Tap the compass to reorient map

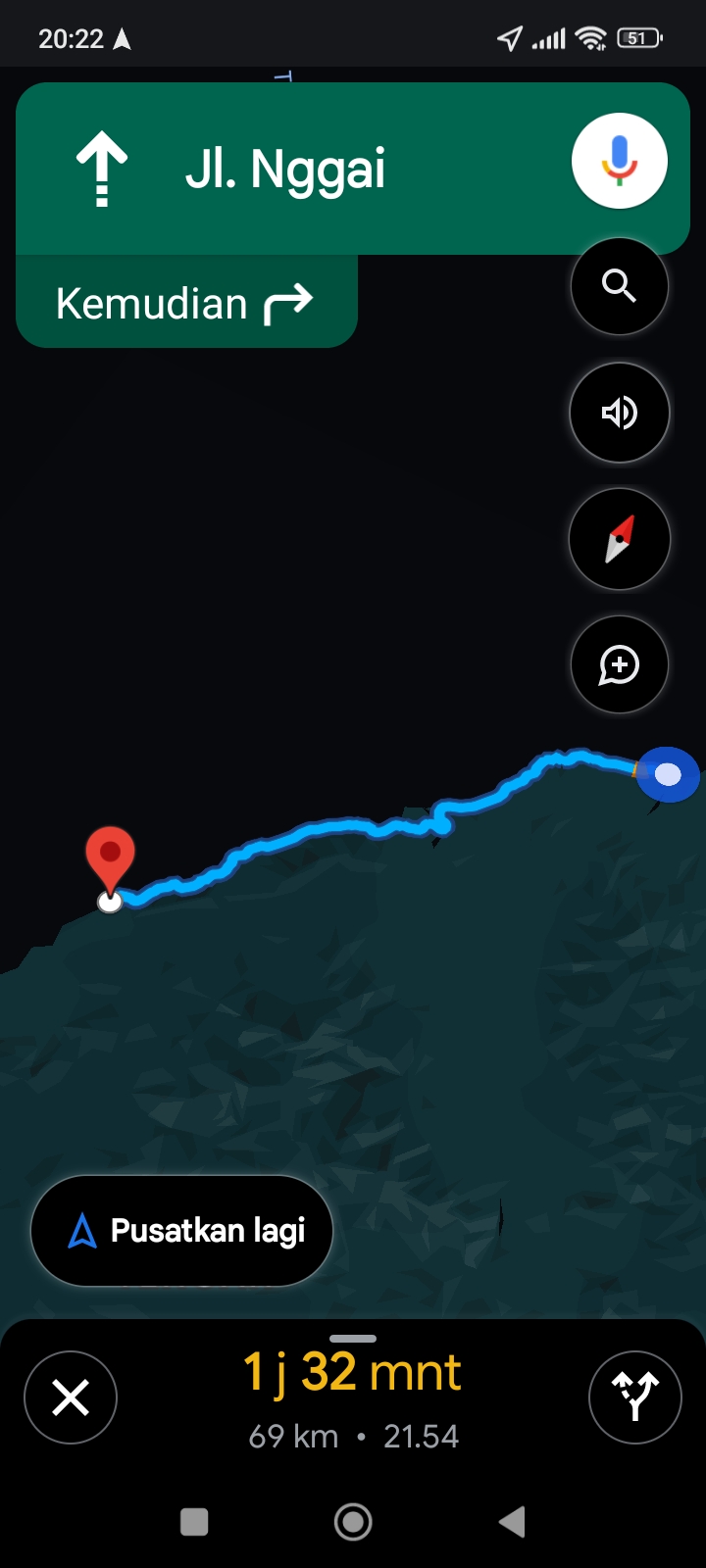click(620, 539)
